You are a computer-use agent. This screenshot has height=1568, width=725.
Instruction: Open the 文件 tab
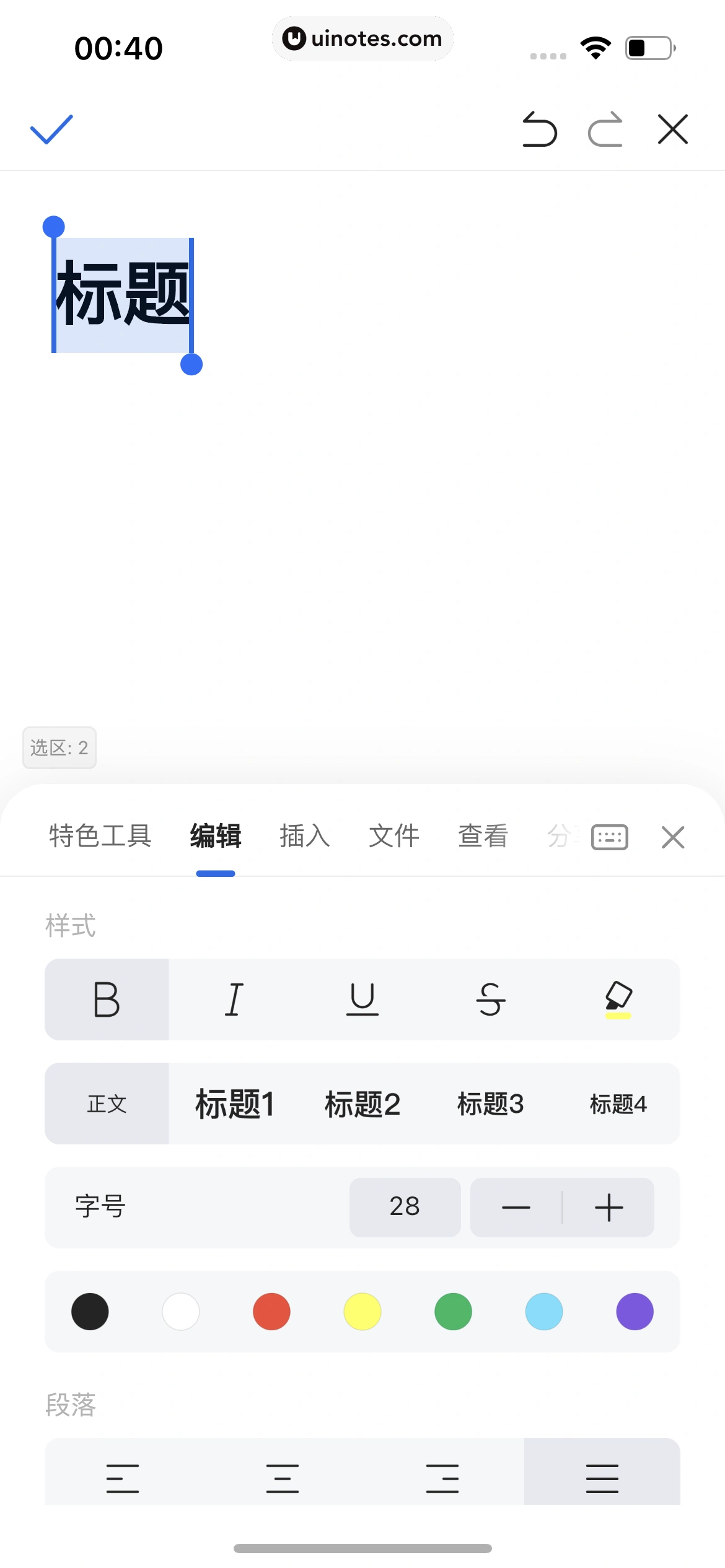[x=393, y=836]
